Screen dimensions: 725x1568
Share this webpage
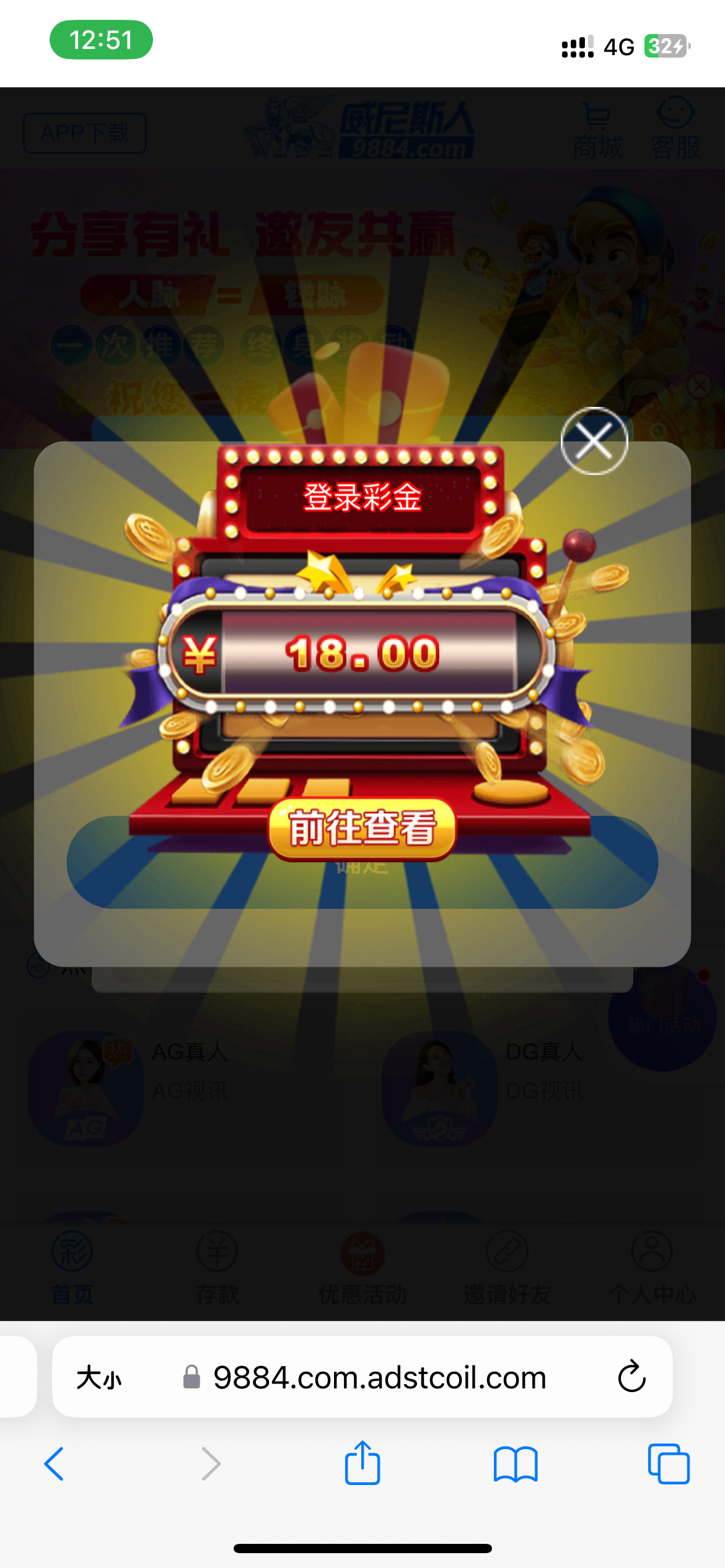(x=362, y=1463)
